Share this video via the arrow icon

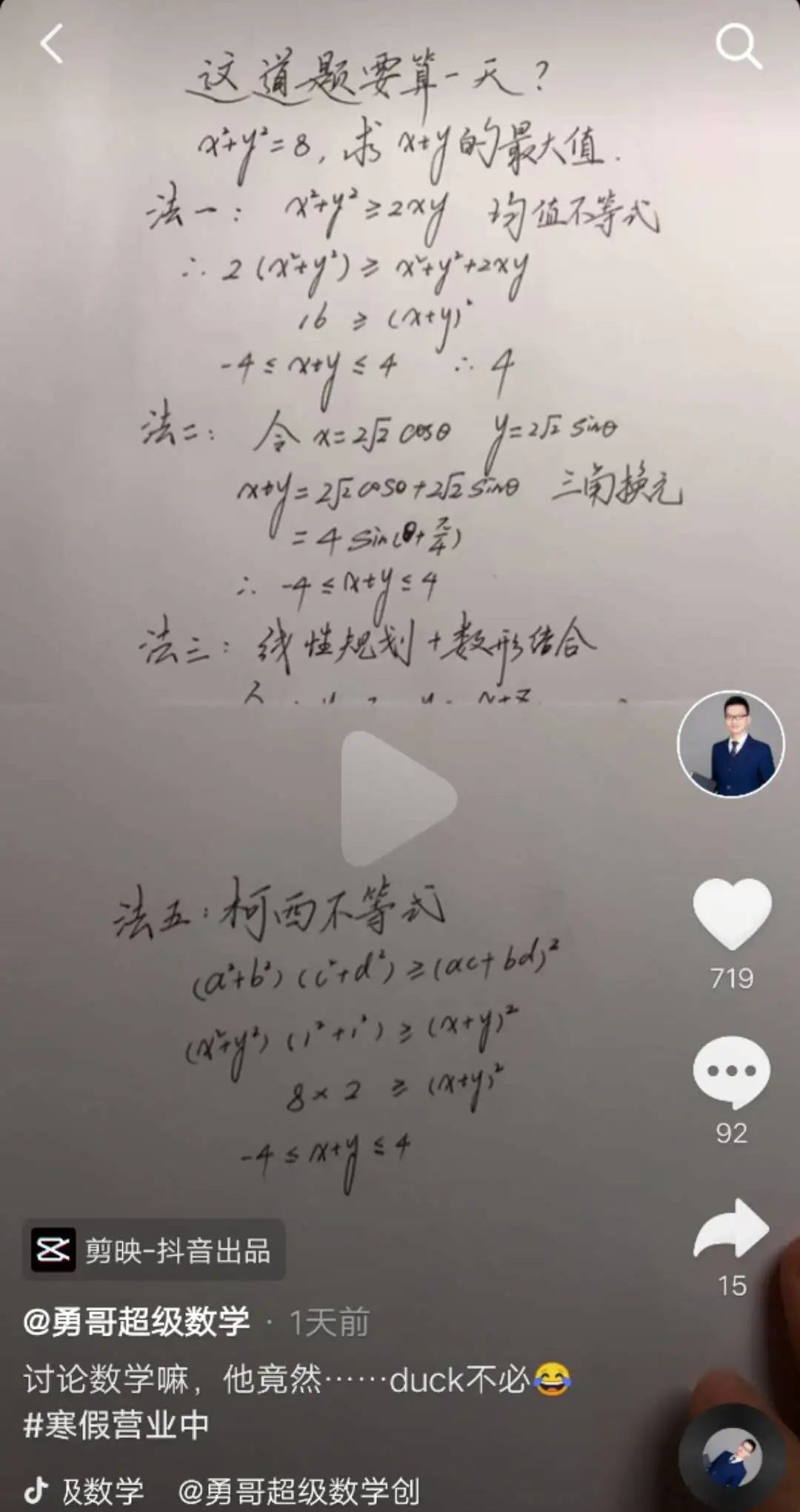coord(732,1231)
